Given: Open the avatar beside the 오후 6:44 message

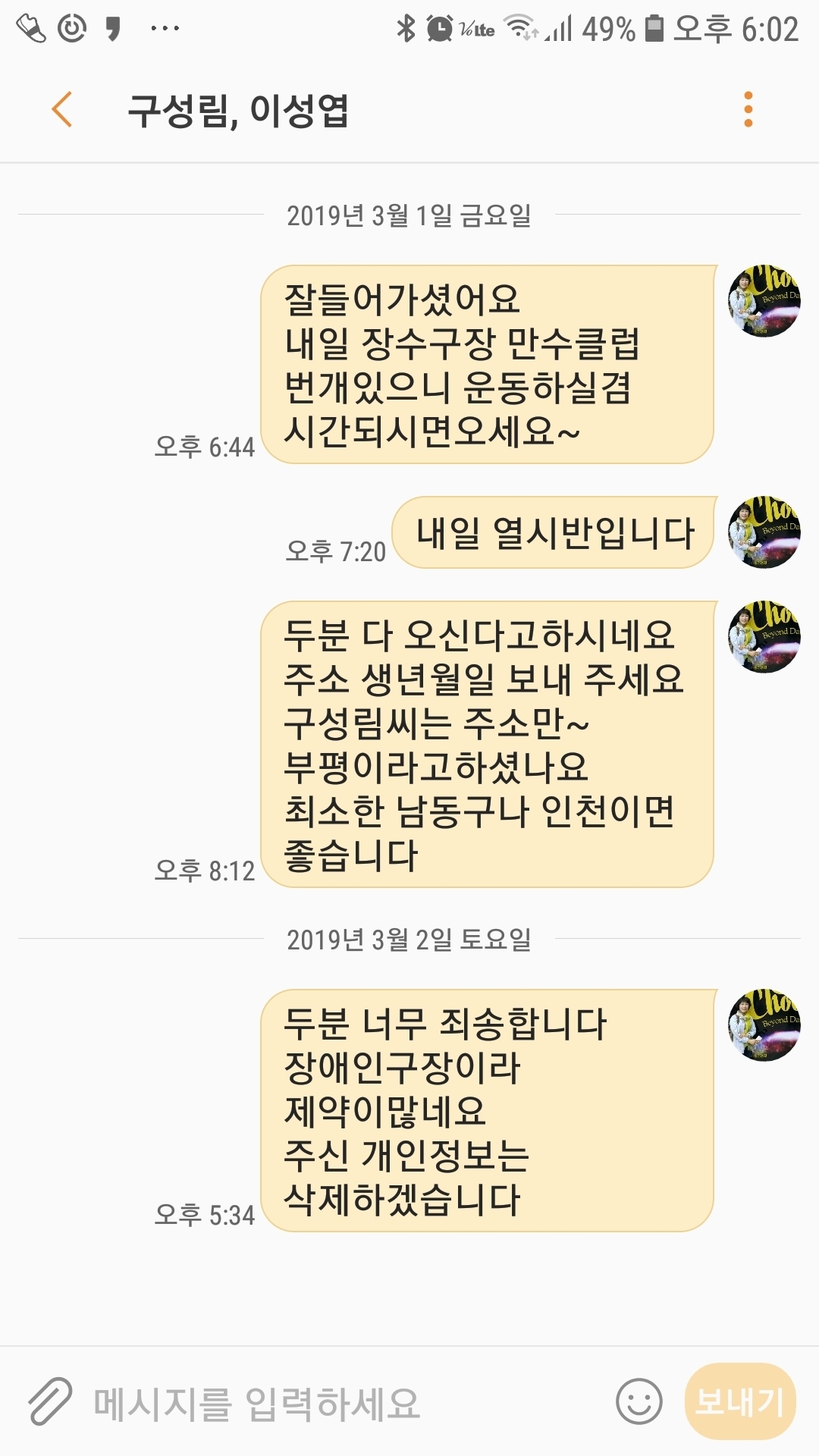Looking at the screenshot, I should [764, 301].
